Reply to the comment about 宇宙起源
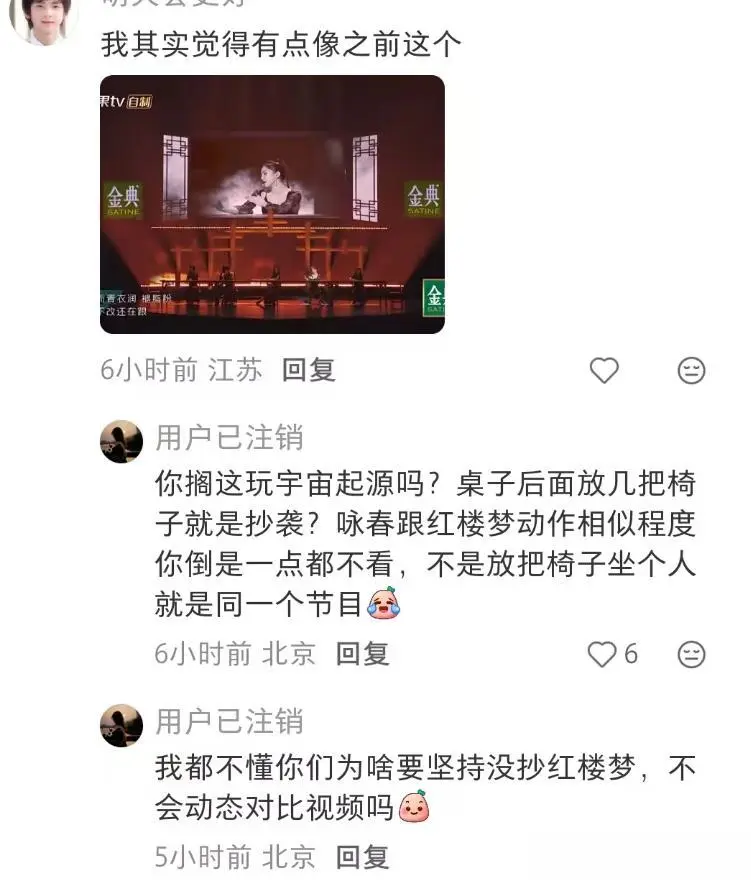751x880 pixels. click(362, 654)
